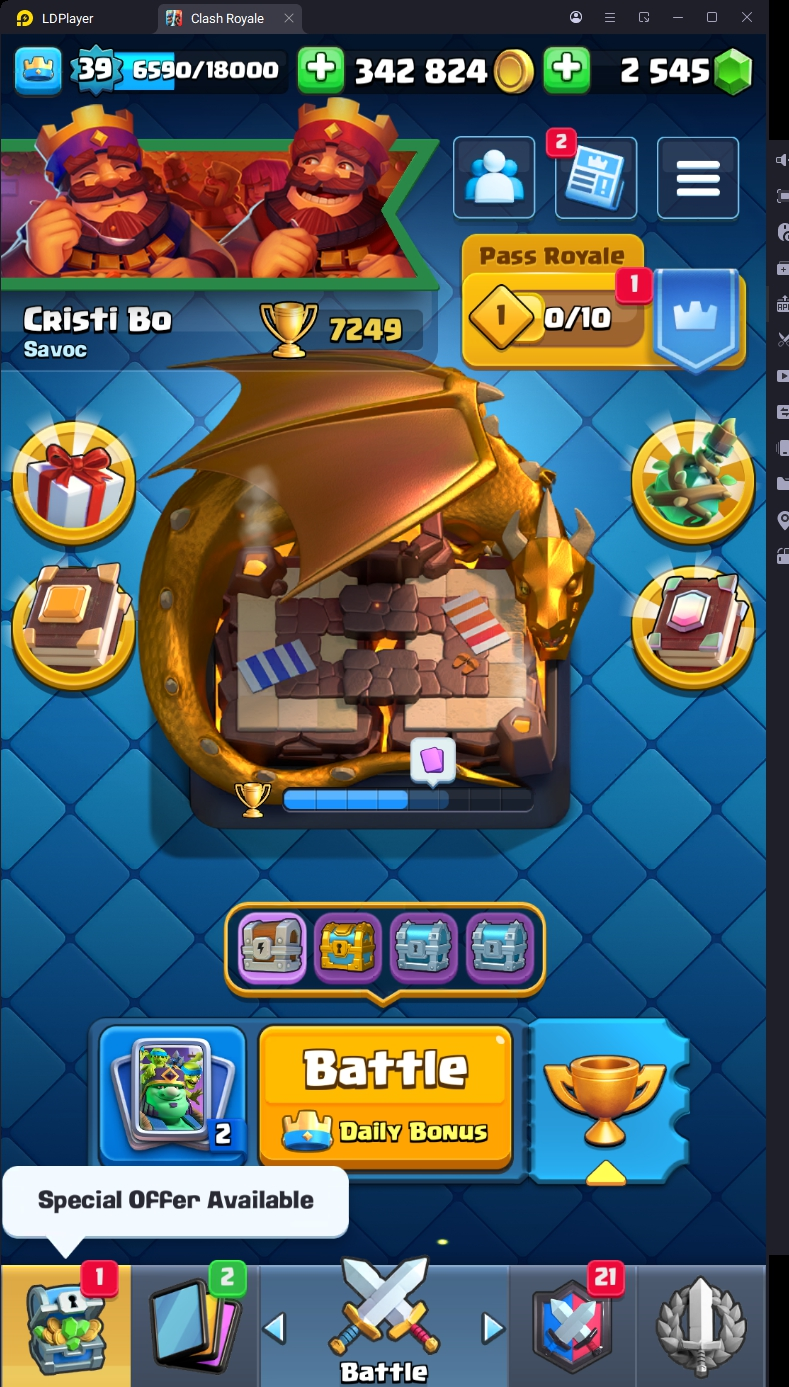Open the deck selector card

point(173,1095)
